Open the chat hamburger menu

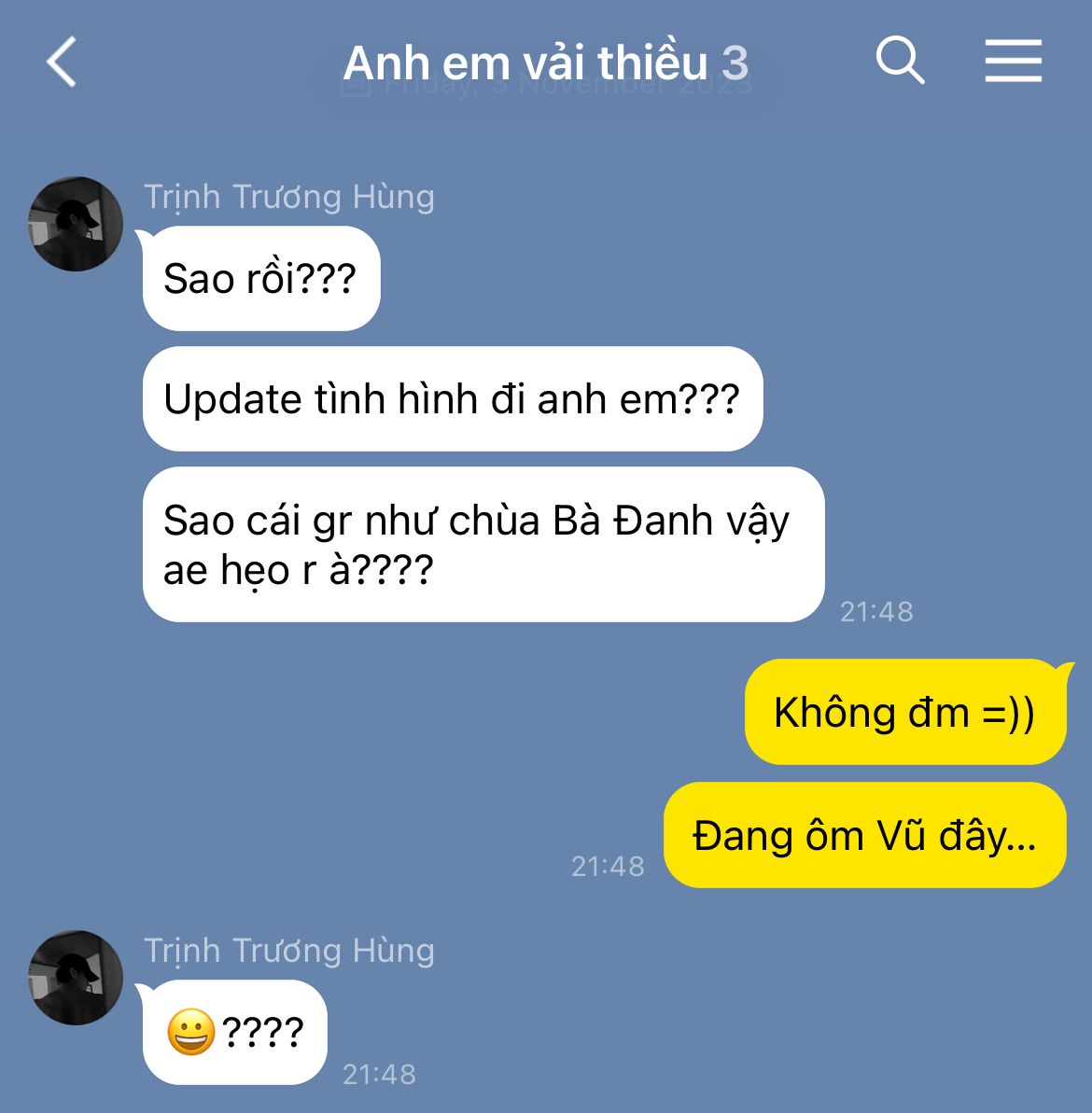(1013, 62)
